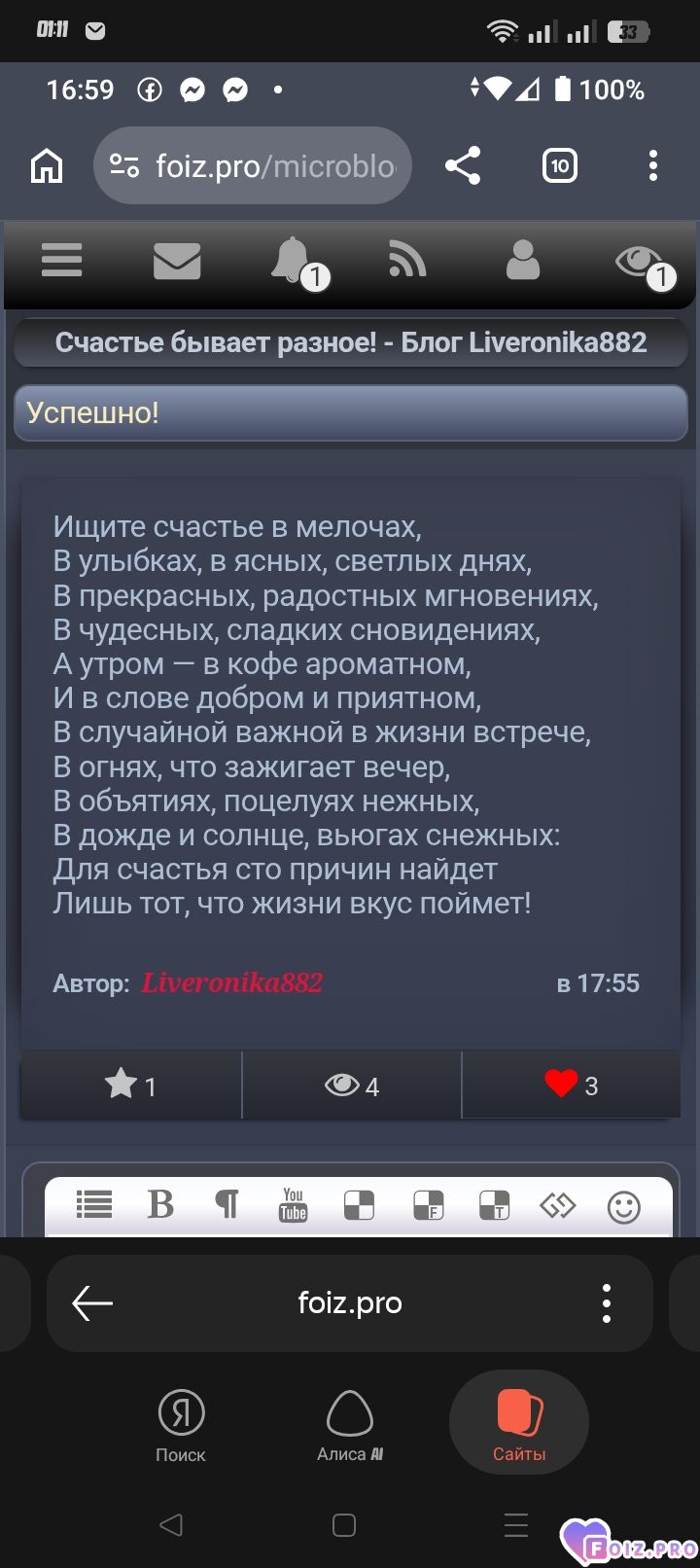Go to the home screen

pyautogui.click(x=344, y=1524)
